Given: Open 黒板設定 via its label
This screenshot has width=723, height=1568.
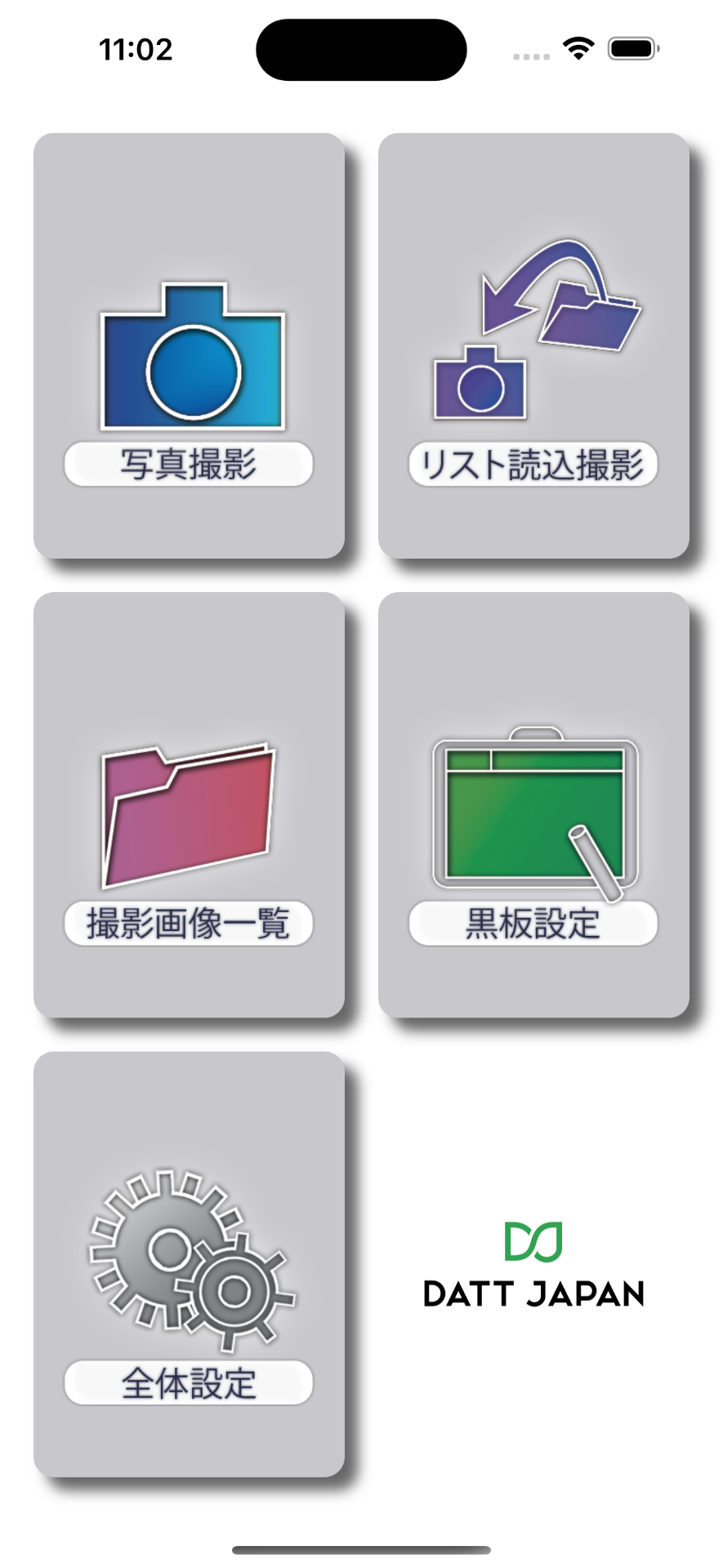Looking at the screenshot, I should 533,923.
